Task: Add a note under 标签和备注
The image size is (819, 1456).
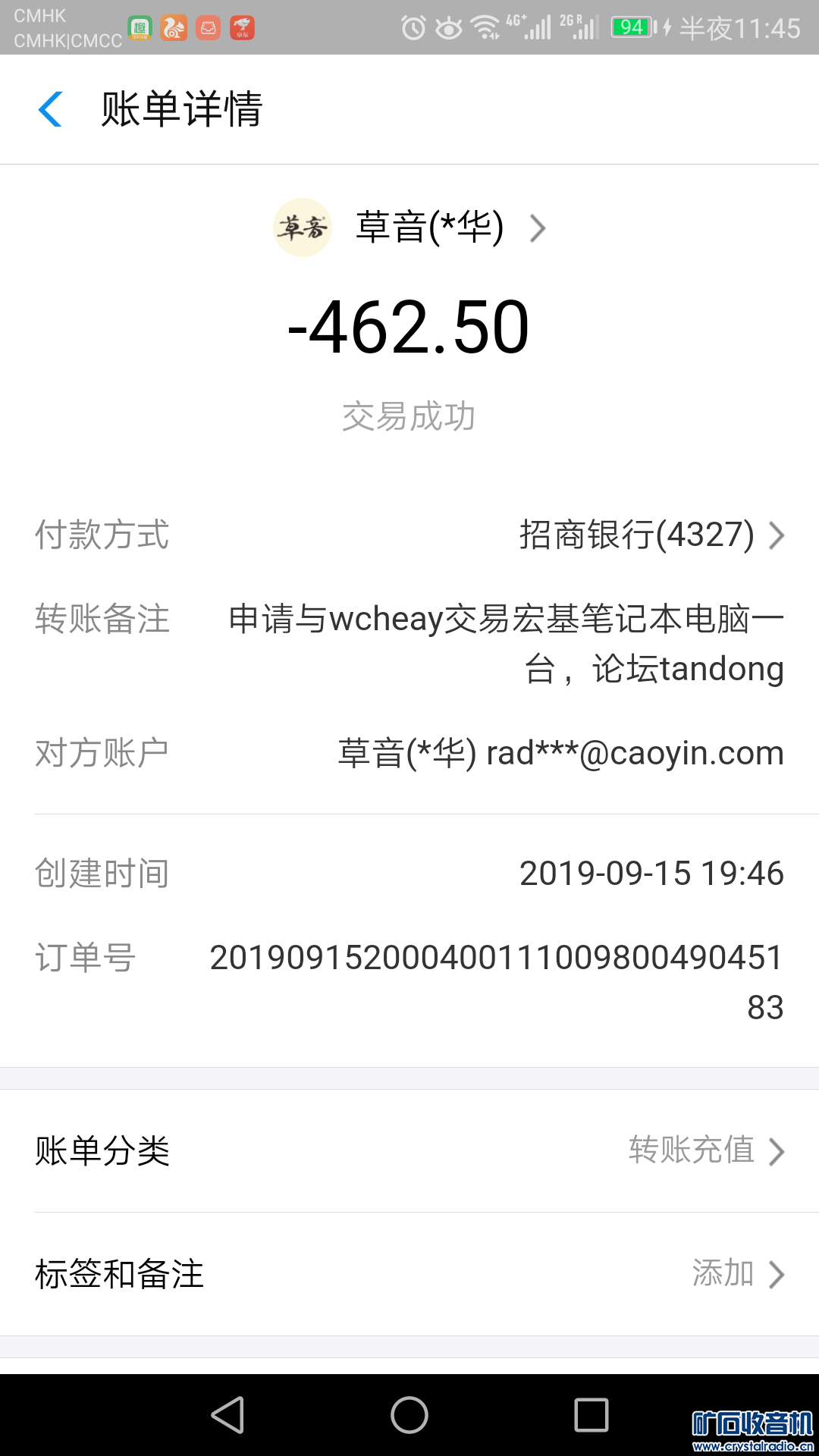Action: [x=737, y=1274]
